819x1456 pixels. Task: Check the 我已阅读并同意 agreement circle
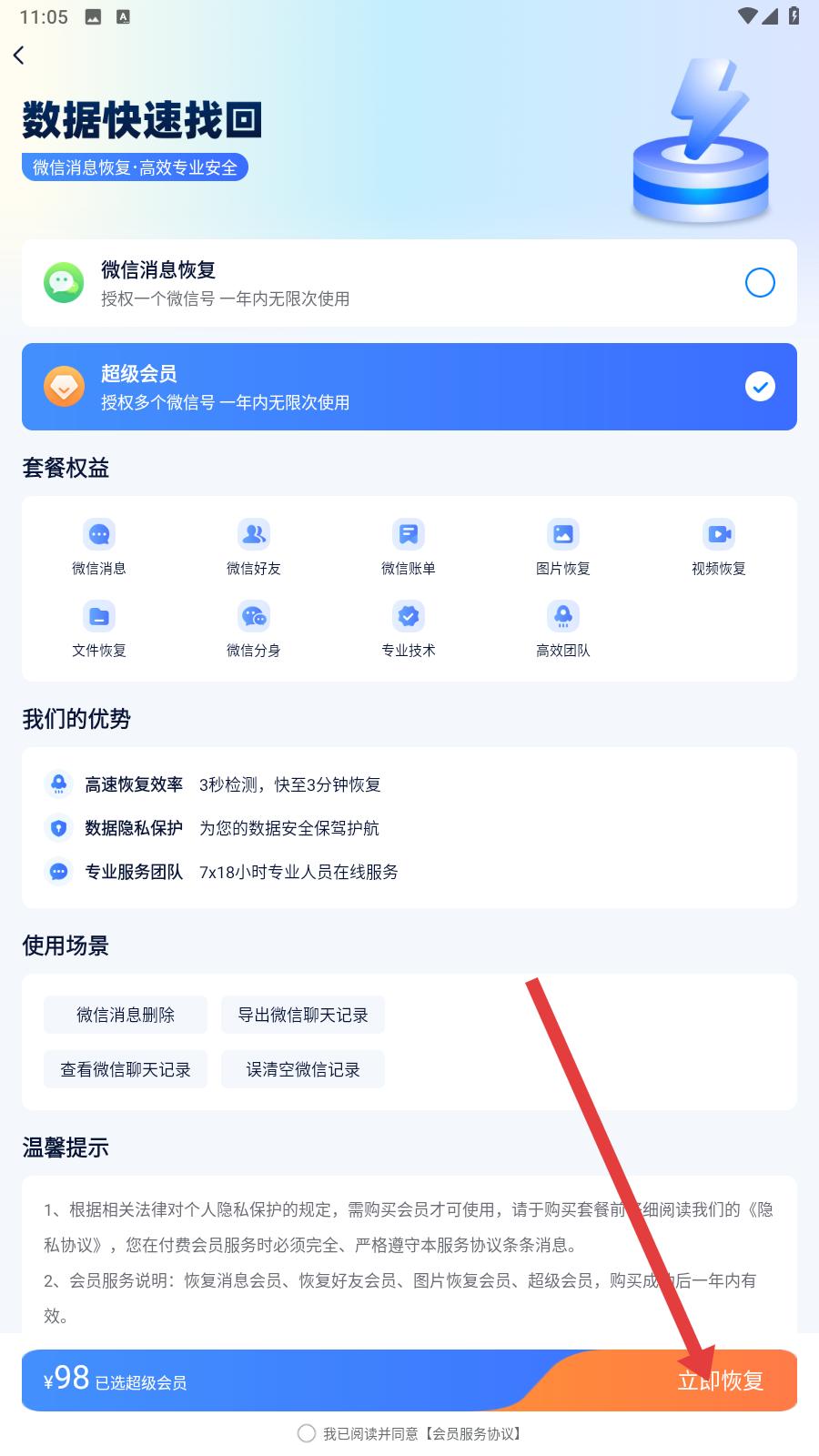(x=307, y=1433)
